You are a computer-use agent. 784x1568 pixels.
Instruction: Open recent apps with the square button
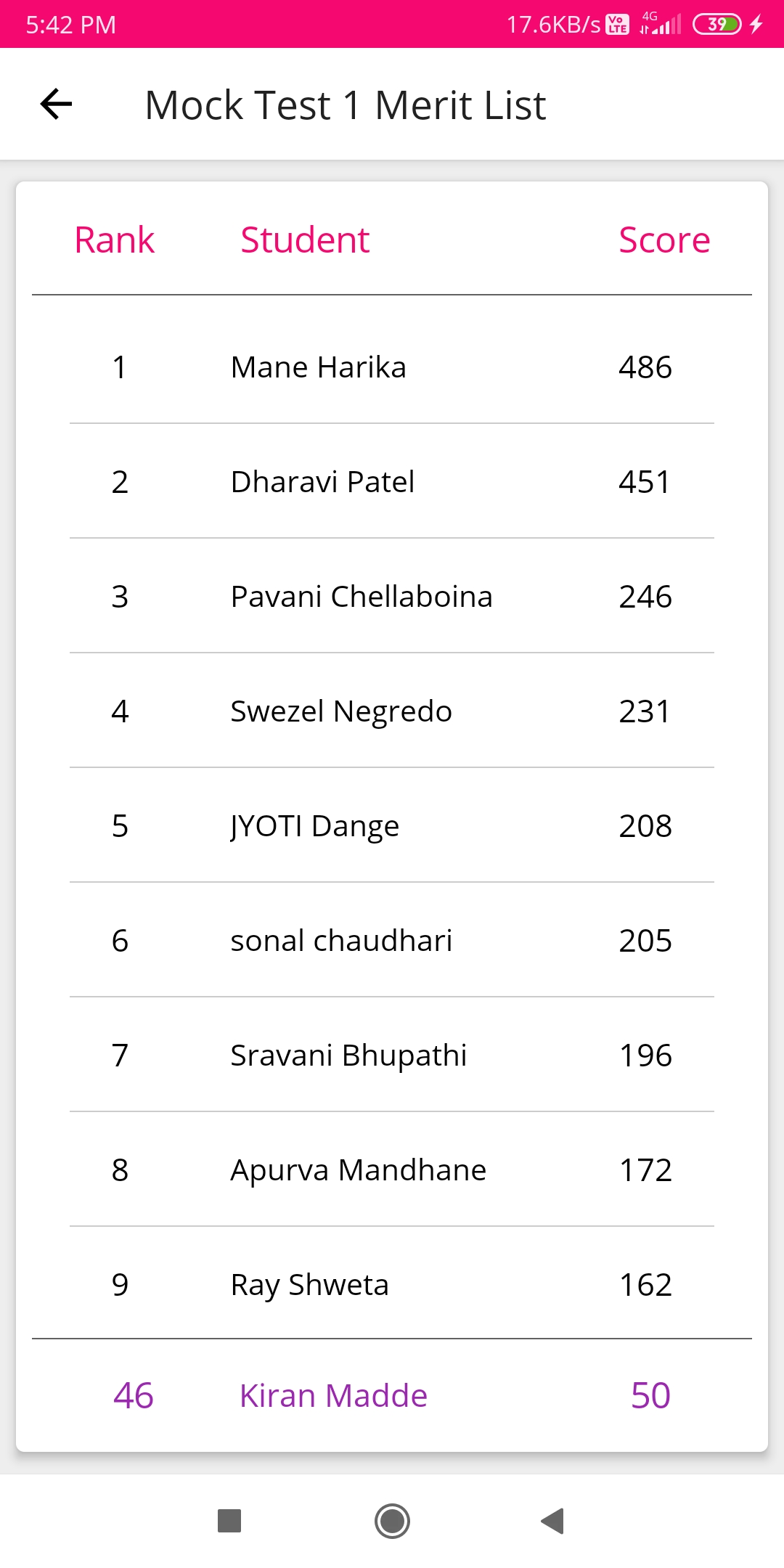[x=229, y=1521]
